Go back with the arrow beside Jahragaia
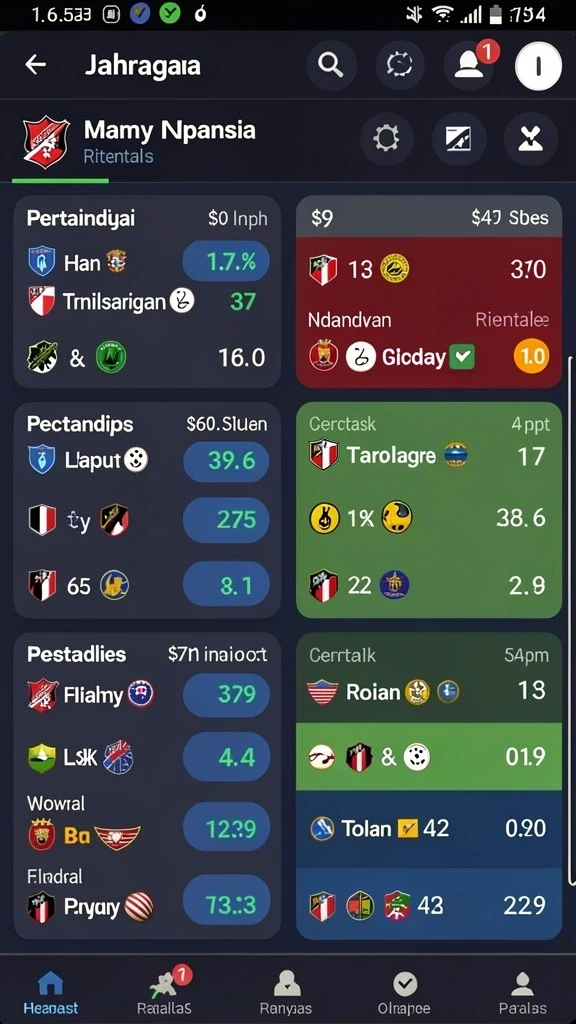Screen dimensions: 576x1024 coord(35,65)
